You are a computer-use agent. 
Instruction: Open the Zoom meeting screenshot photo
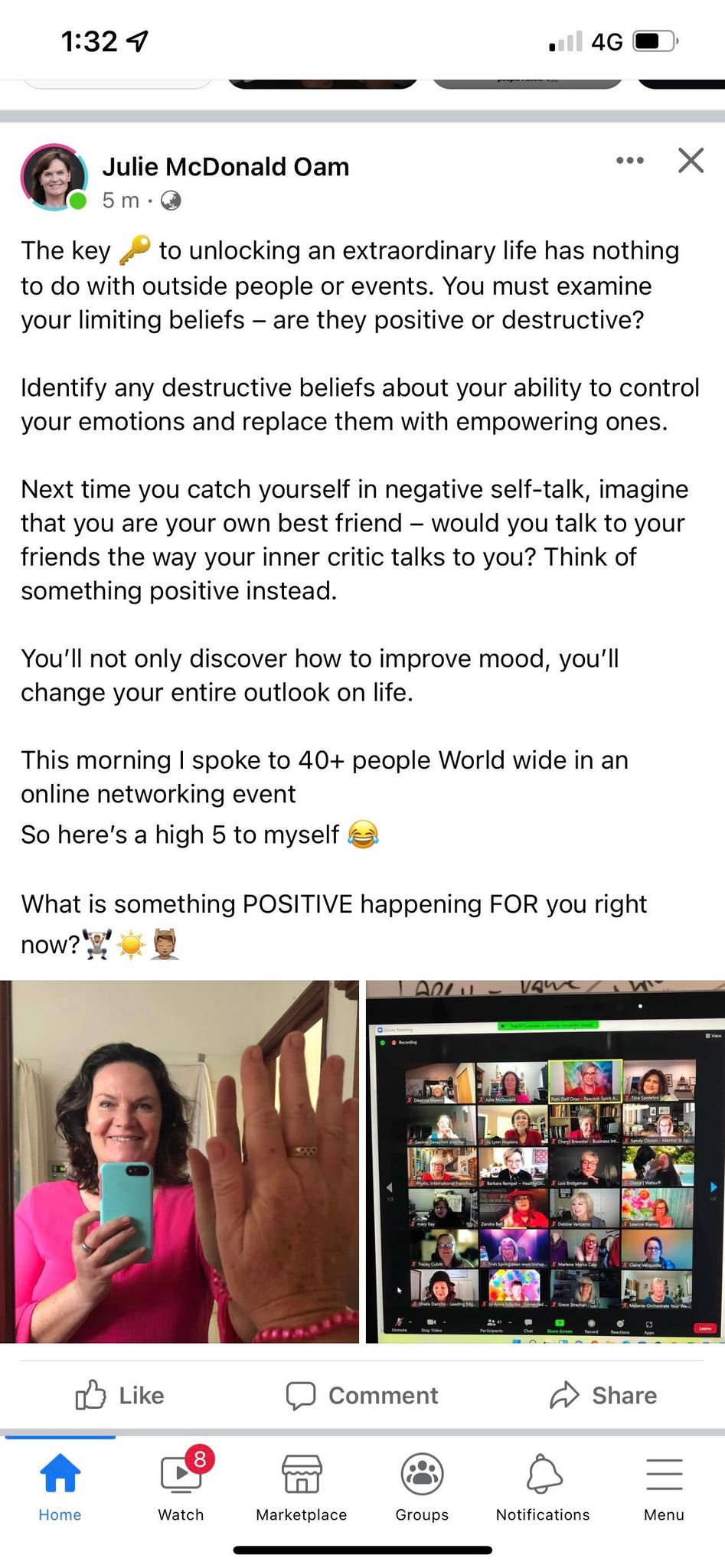pyautogui.click(x=545, y=1161)
